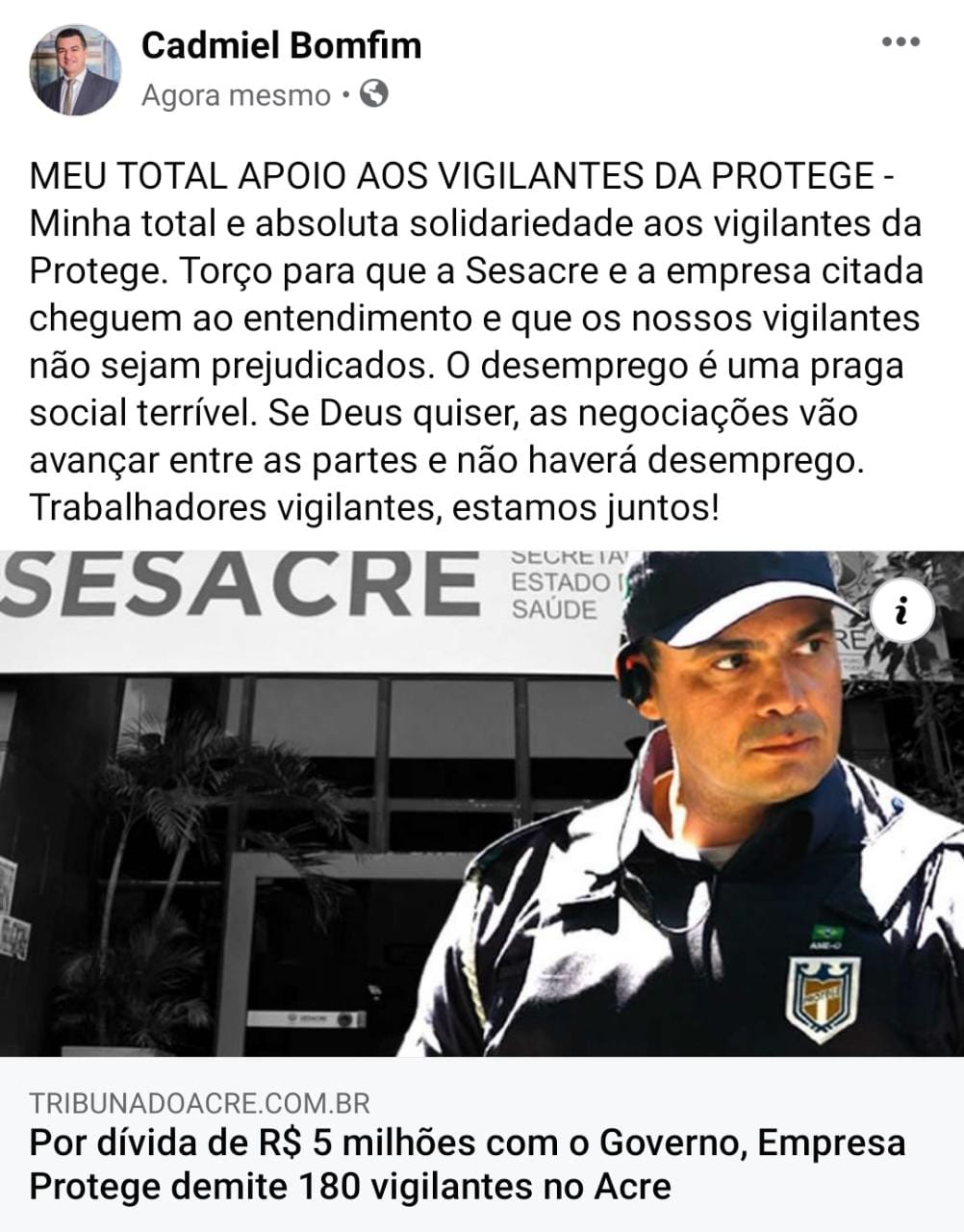Open Cadmiel Bomfim's profile picture
The image size is (964, 1232).
tap(75, 70)
